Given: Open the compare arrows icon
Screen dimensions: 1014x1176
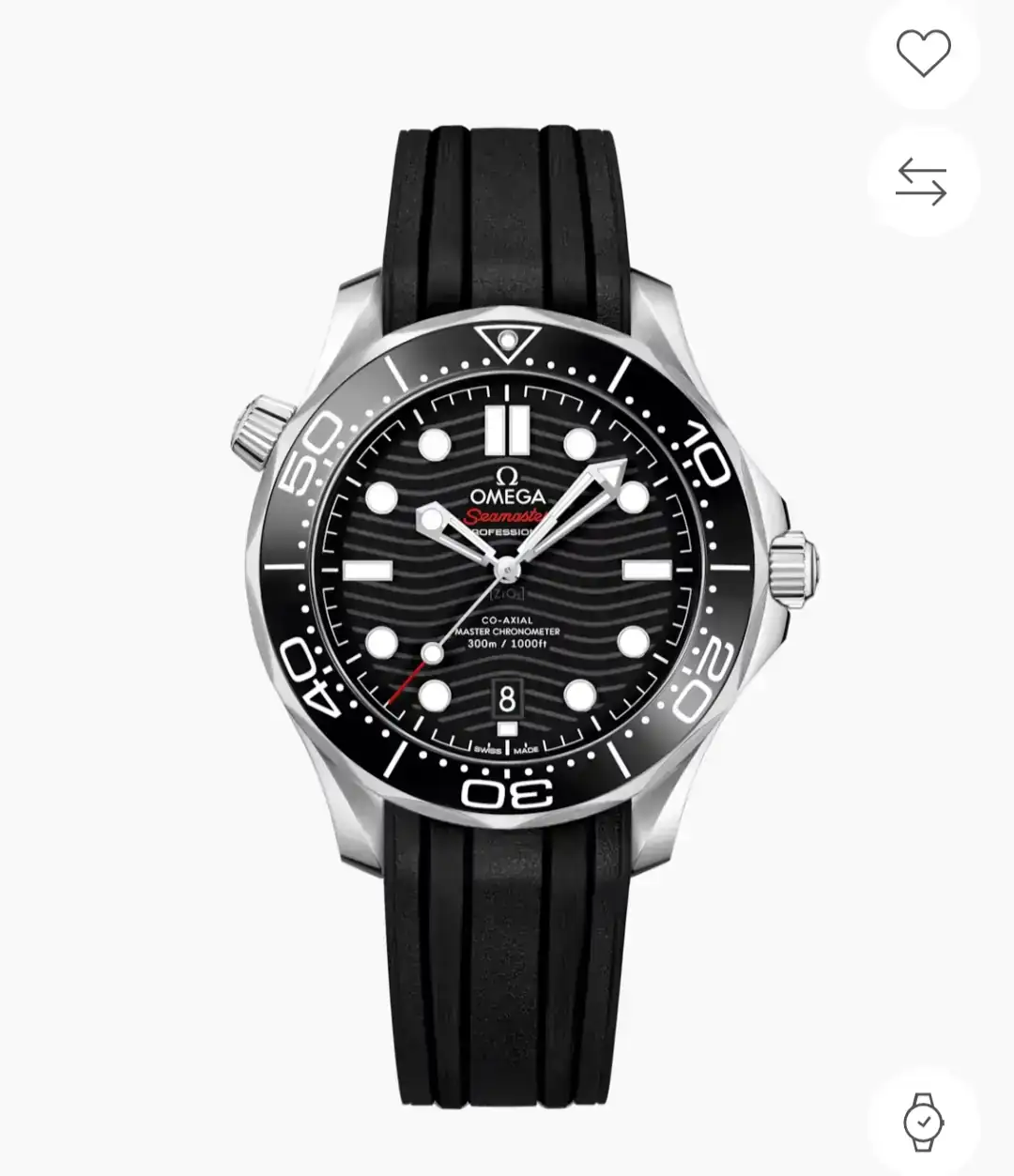Looking at the screenshot, I should click(922, 181).
